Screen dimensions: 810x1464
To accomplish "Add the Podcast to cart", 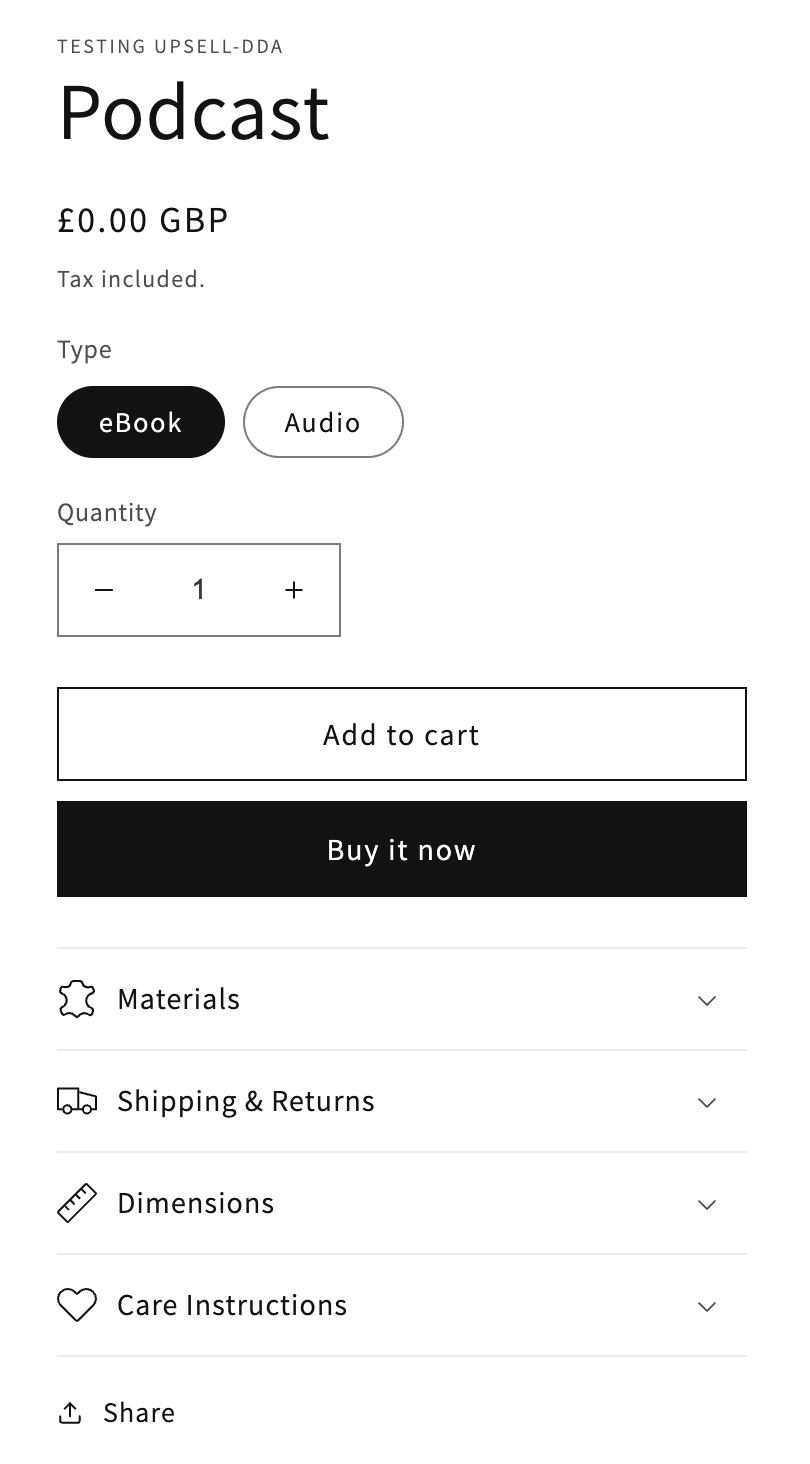I will [402, 734].
